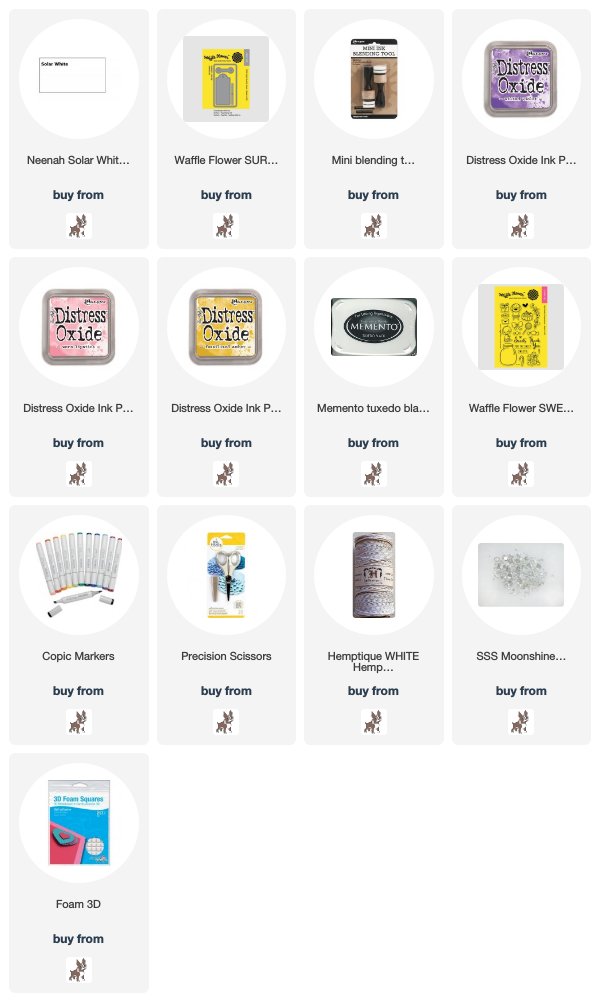Screen dimensions: 600x1002
Task: Open the Memento tuxedo black ink card
Action: coord(374,326)
